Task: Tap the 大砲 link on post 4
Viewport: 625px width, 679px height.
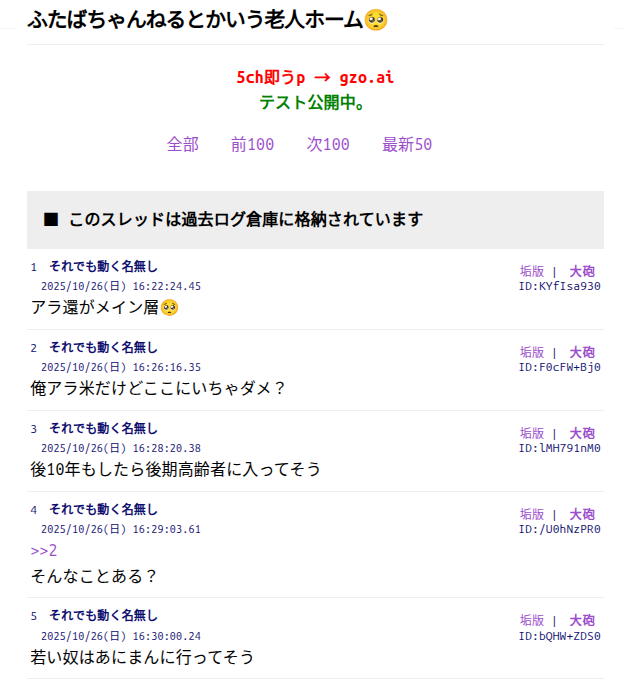Action: coord(582,514)
